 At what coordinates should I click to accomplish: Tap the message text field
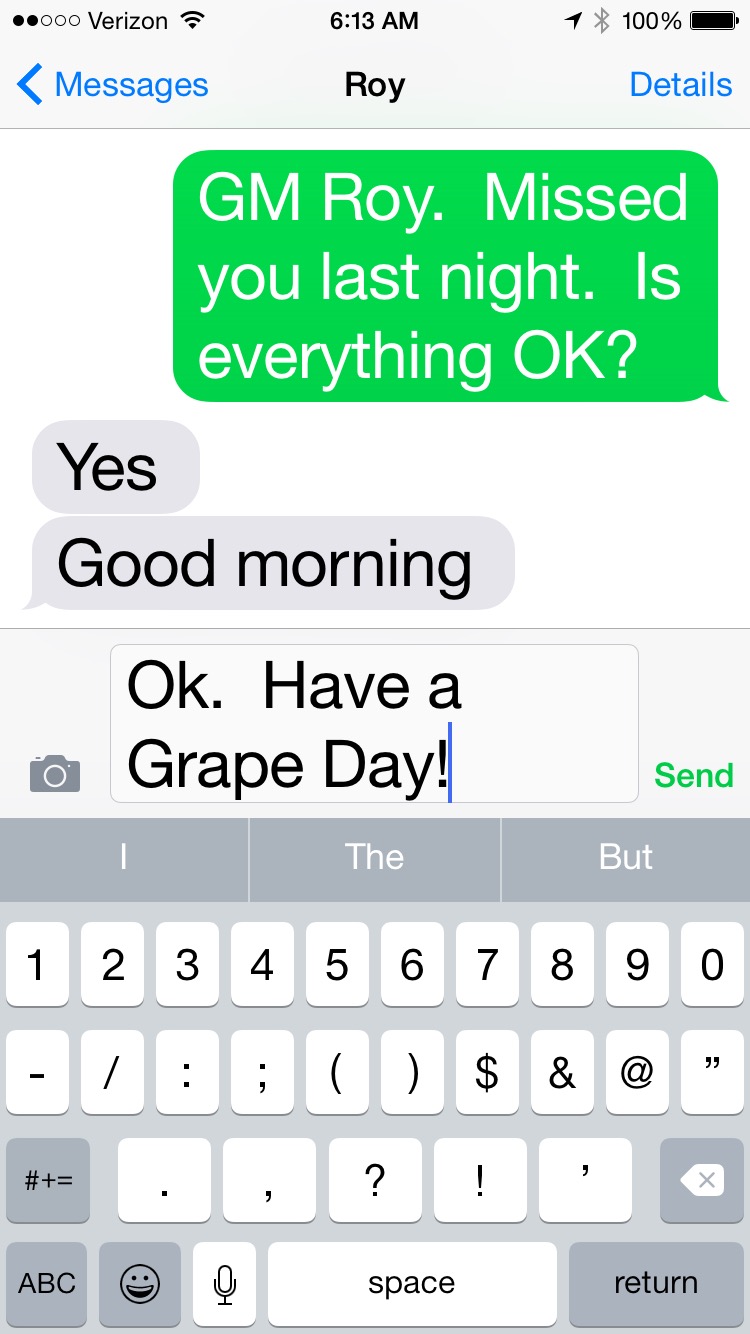373,723
